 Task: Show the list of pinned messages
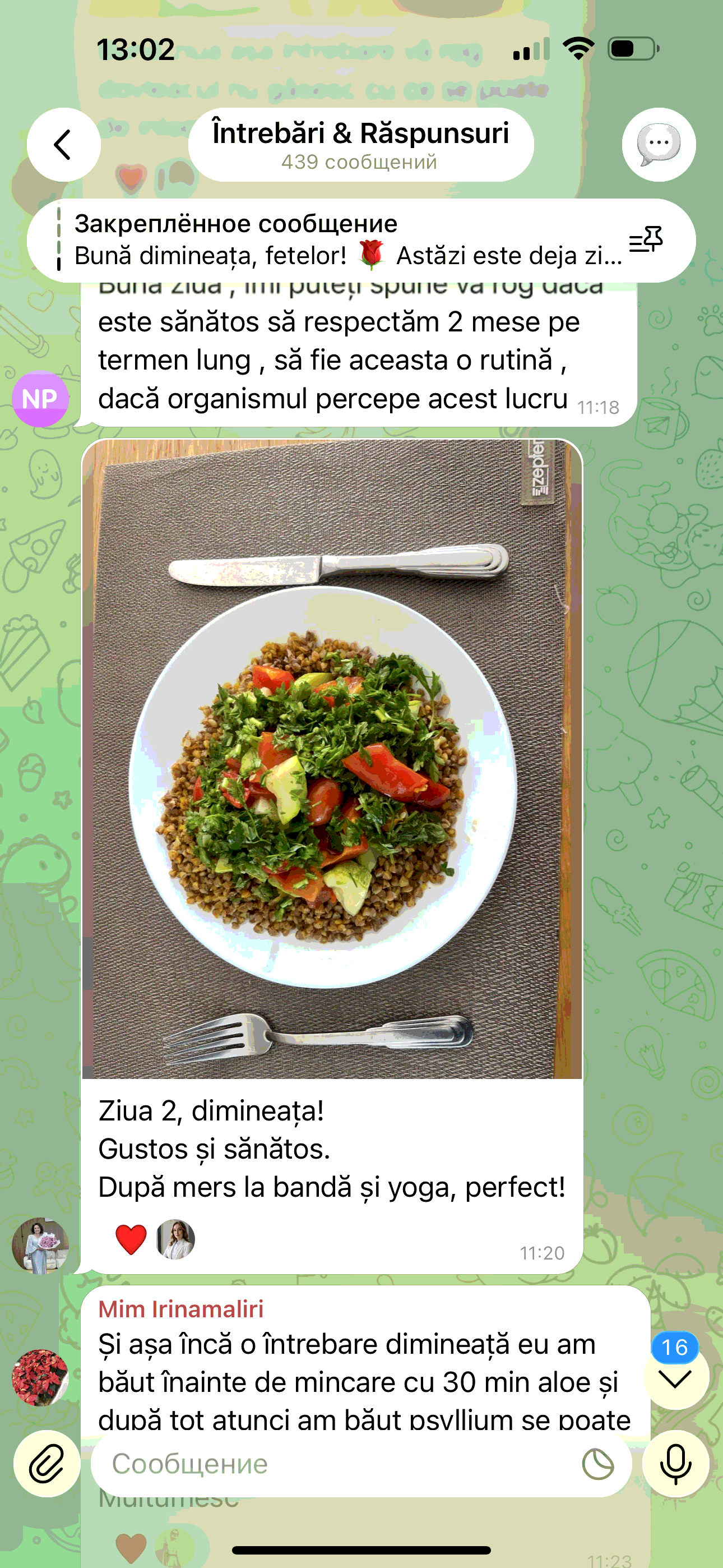pyautogui.click(x=646, y=240)
